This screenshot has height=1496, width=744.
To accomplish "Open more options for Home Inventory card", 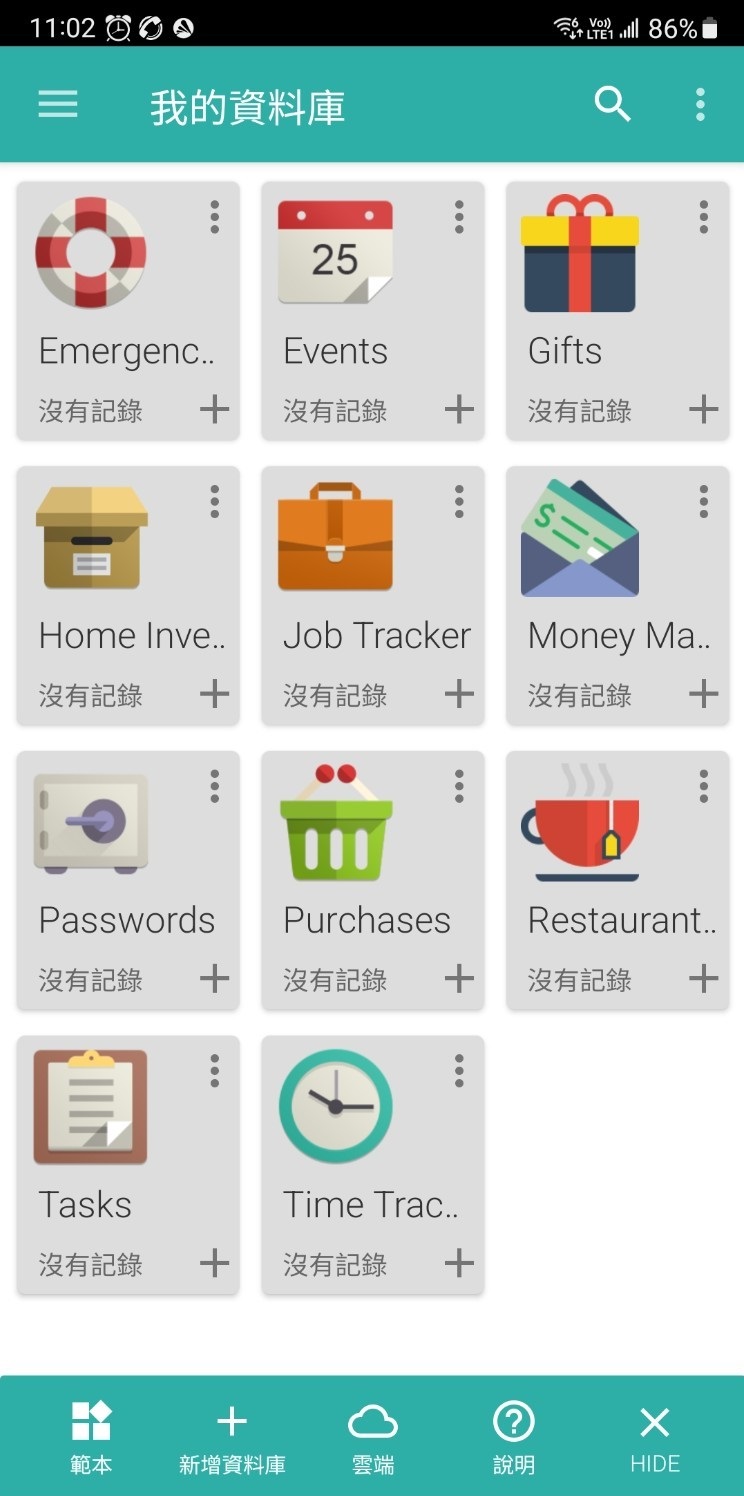I will pos(214,502).
